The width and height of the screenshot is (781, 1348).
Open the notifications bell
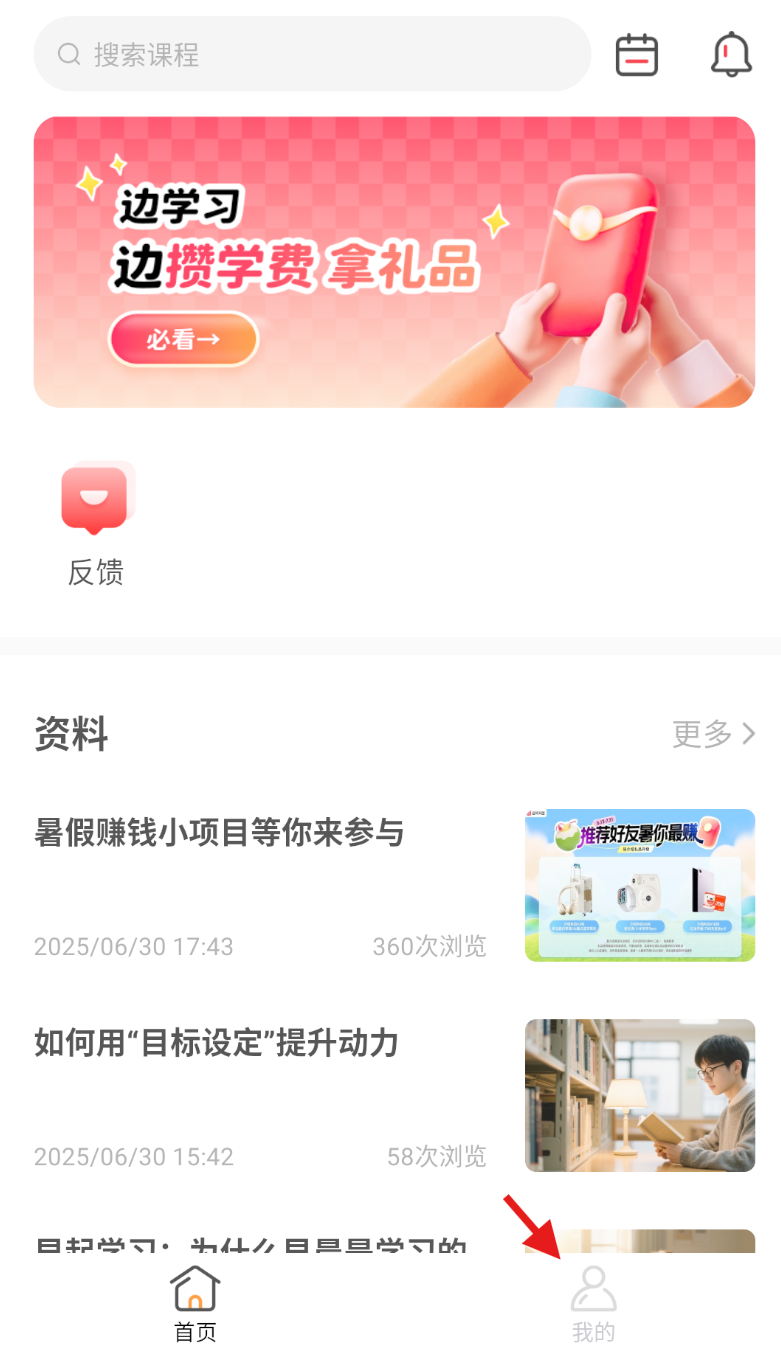(731, 54)
